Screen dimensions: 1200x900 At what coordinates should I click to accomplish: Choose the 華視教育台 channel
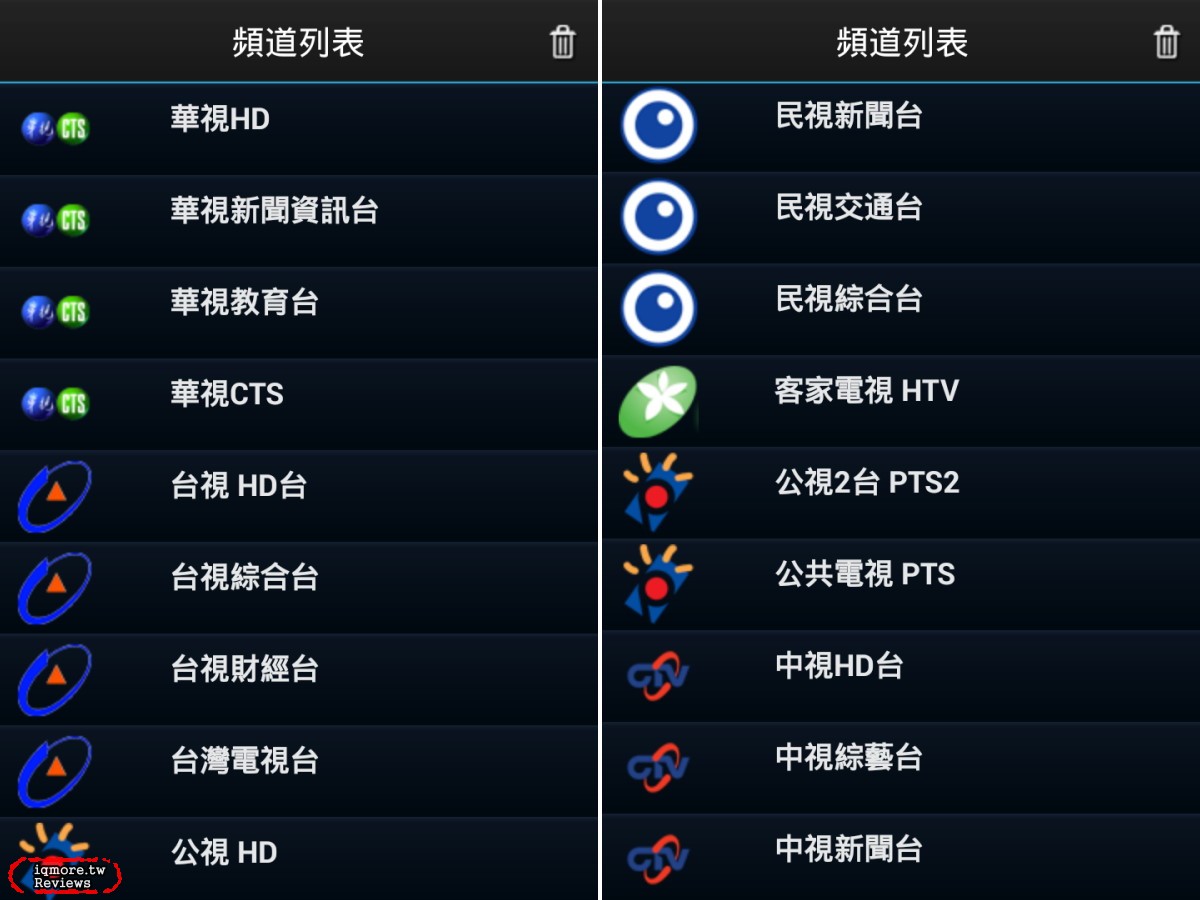pos(244,304)
